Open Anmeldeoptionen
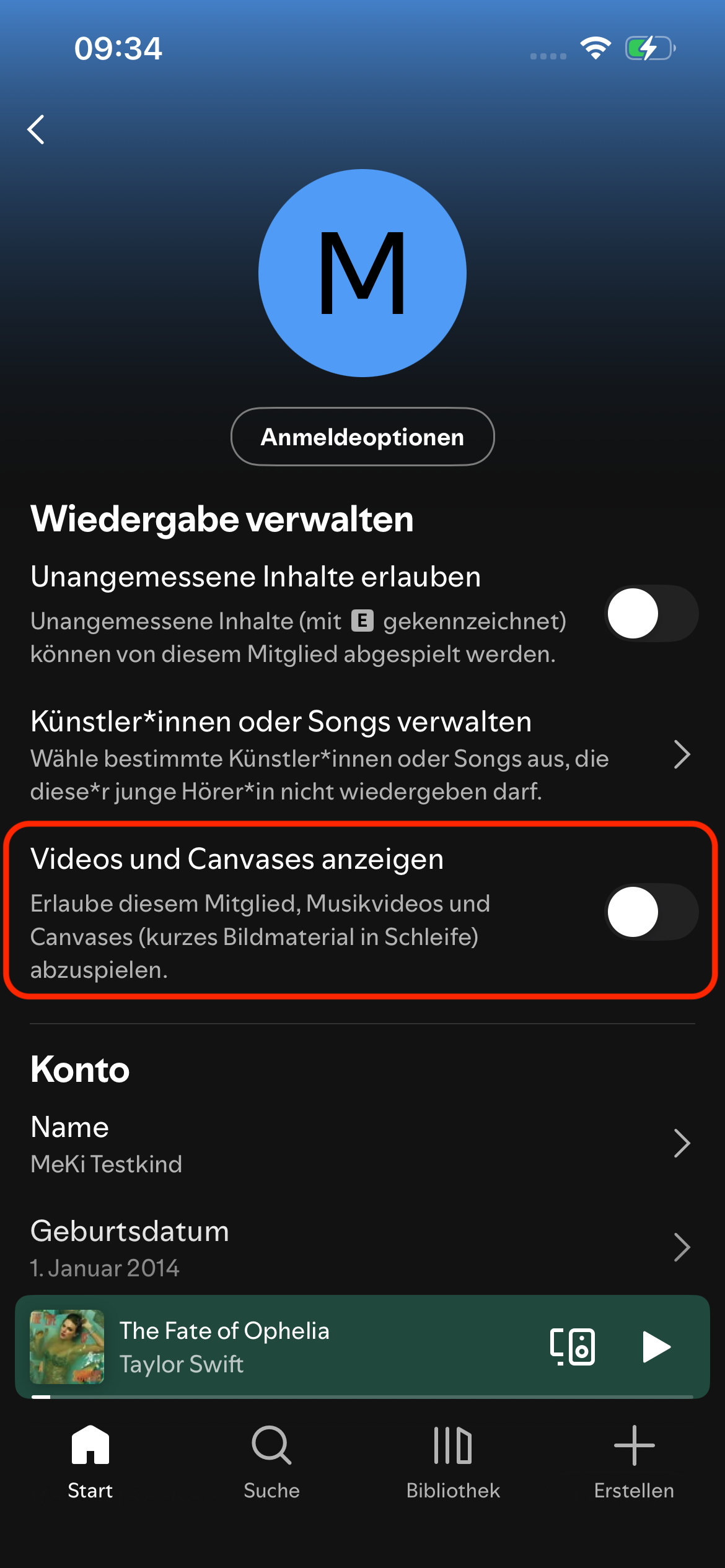725x1568 pixels. point(362,437)
